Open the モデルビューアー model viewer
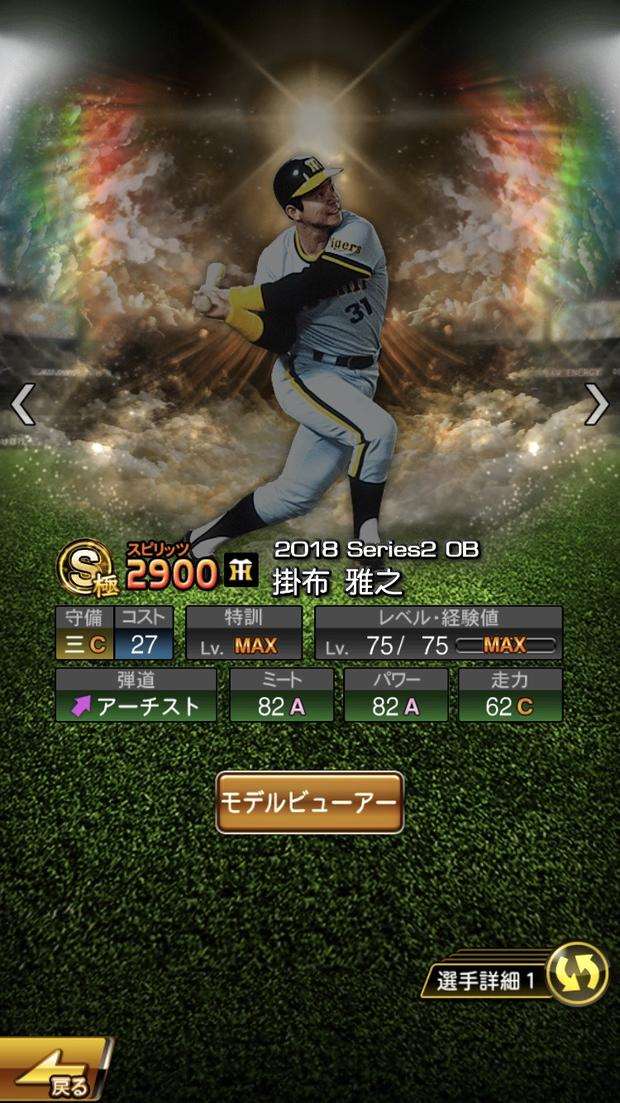This screenshot has height=1103, width=620. point(310,802)
